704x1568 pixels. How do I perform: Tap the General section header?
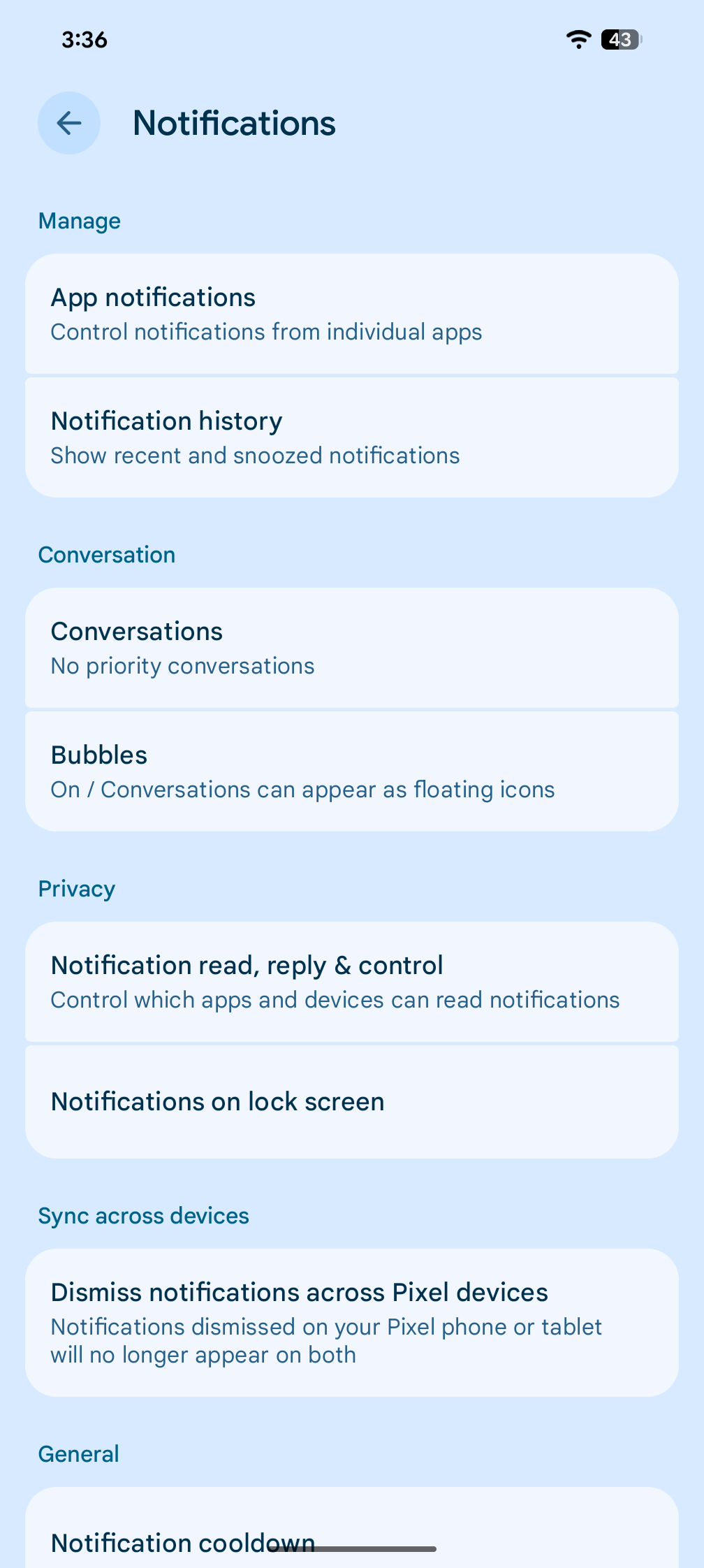point(78,1454)
